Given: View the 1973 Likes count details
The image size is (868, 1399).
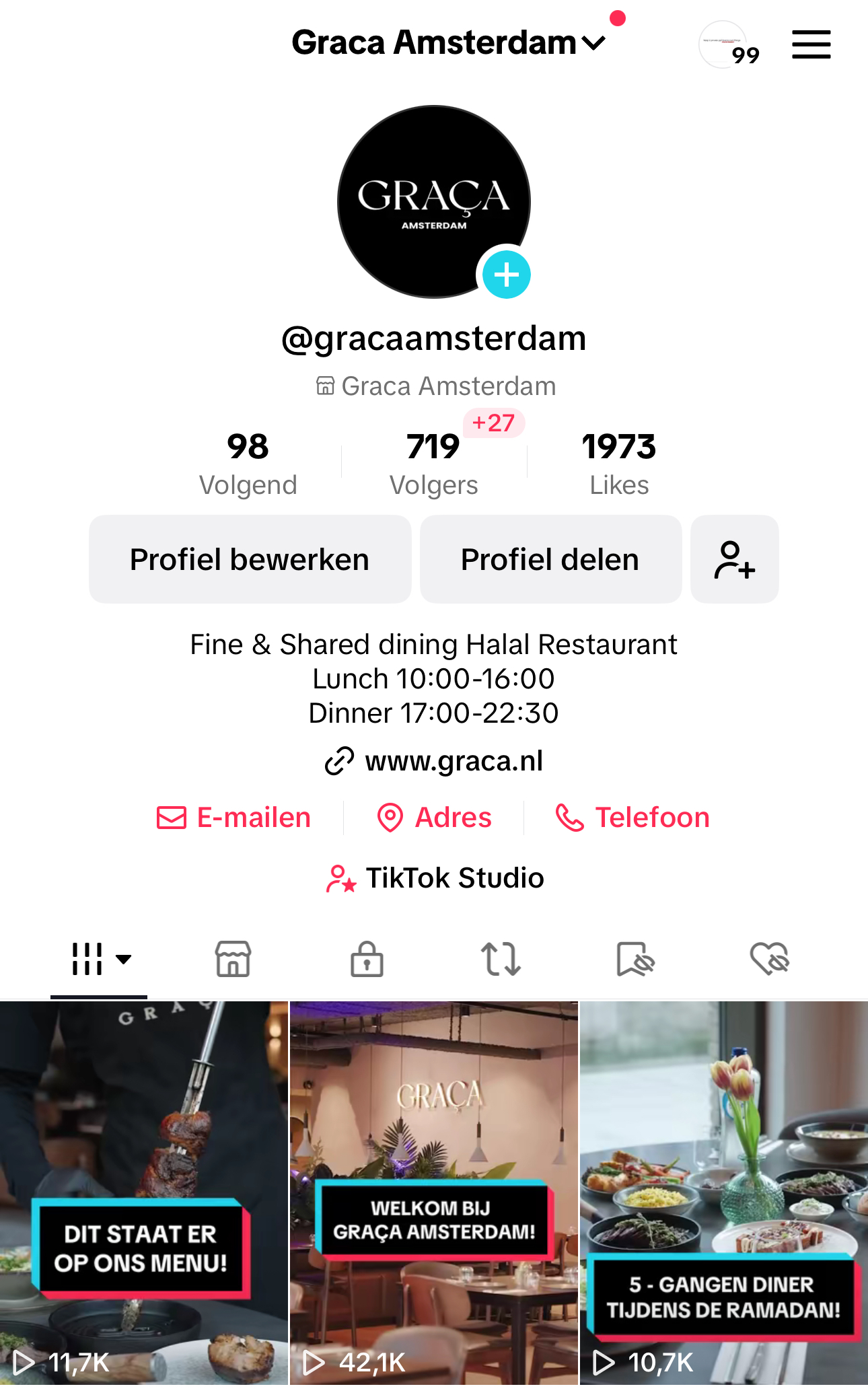Looking at the screenshot, I should [618, 463].
